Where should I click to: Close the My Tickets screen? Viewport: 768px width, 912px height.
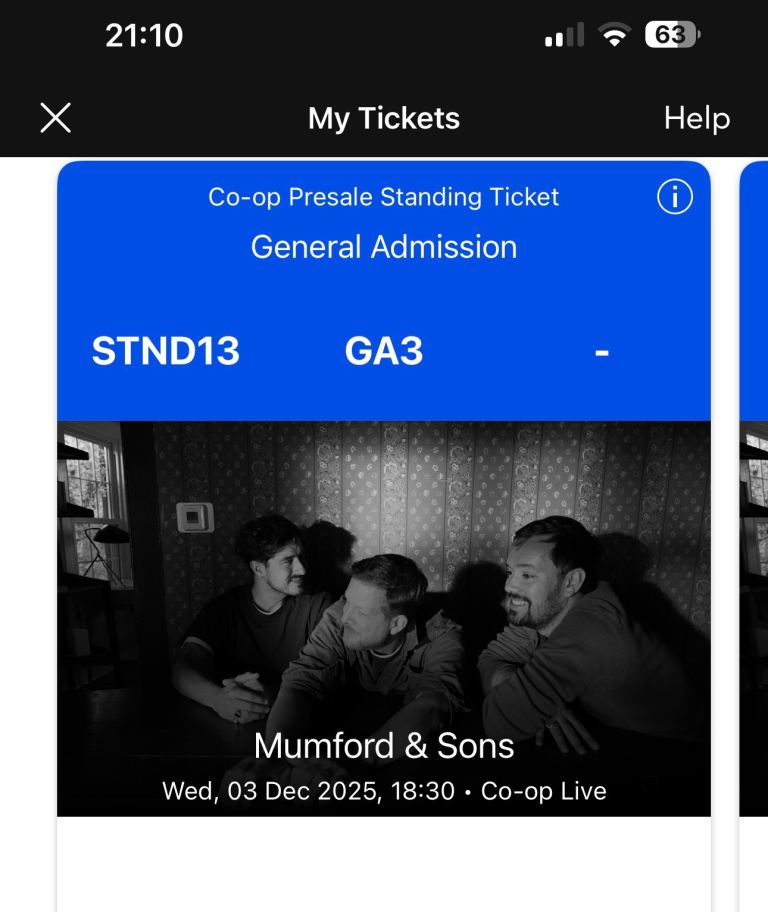click(x=55, y=118)
